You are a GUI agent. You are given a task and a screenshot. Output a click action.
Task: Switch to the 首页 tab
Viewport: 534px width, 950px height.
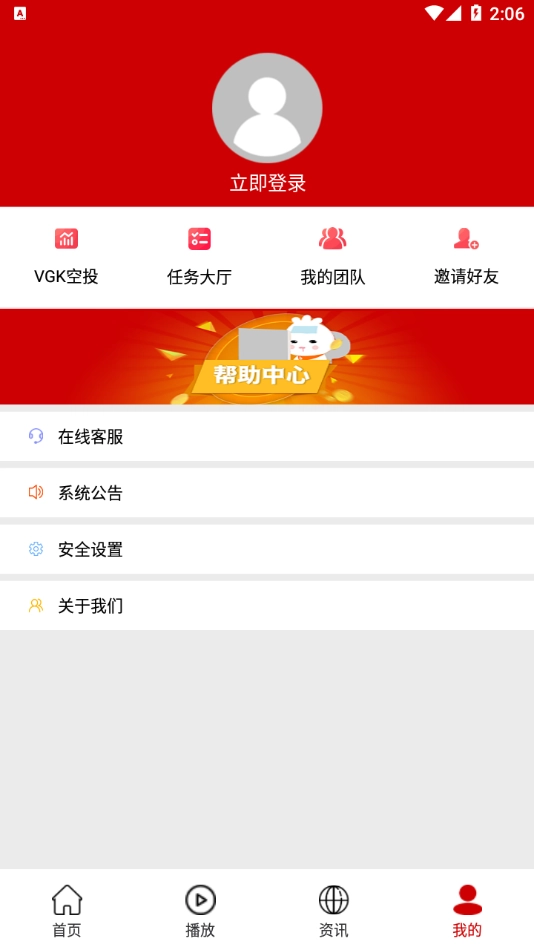67,911
